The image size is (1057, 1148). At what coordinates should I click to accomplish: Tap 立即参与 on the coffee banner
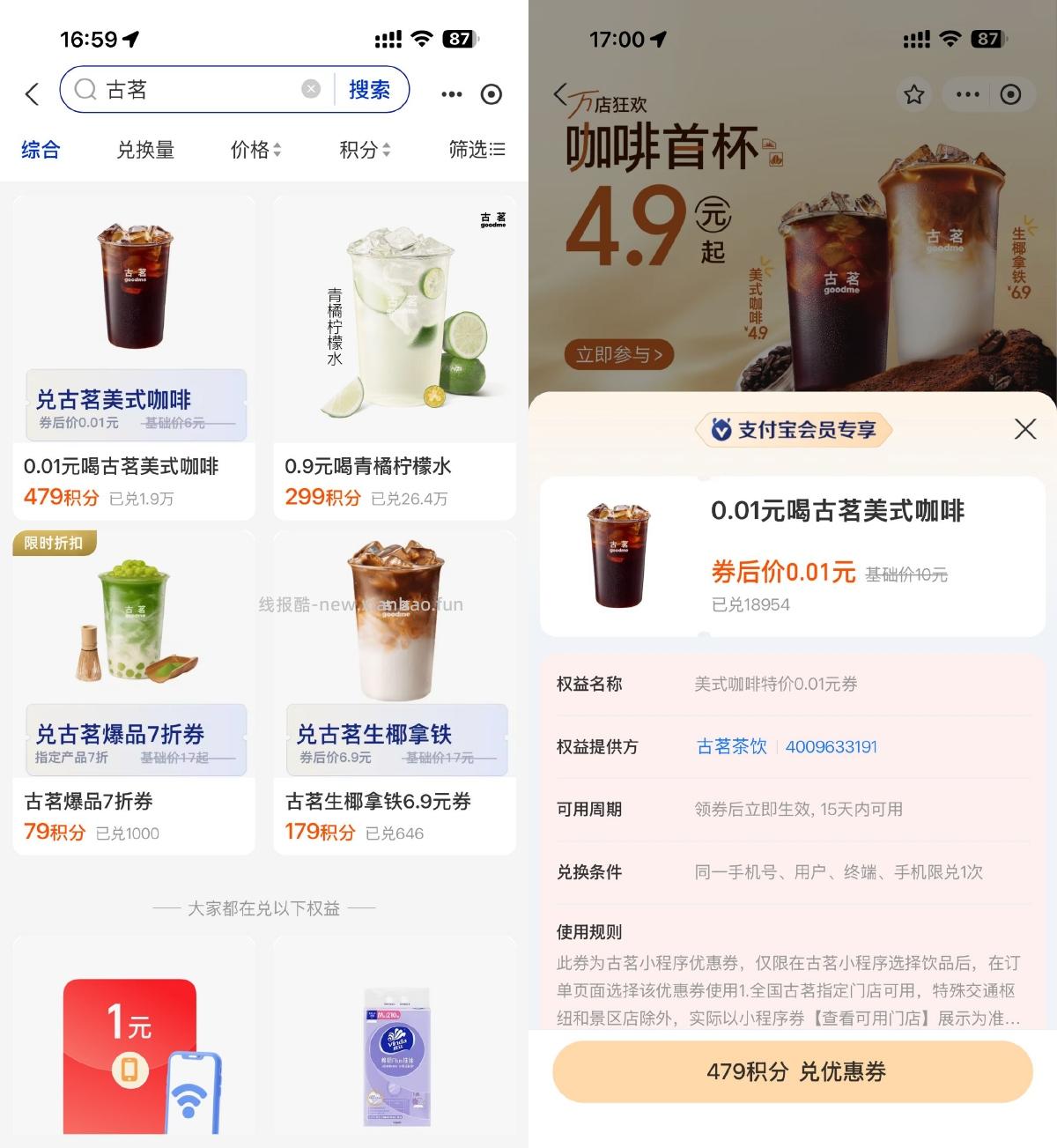pyautogui.click(x=618, y=355)
